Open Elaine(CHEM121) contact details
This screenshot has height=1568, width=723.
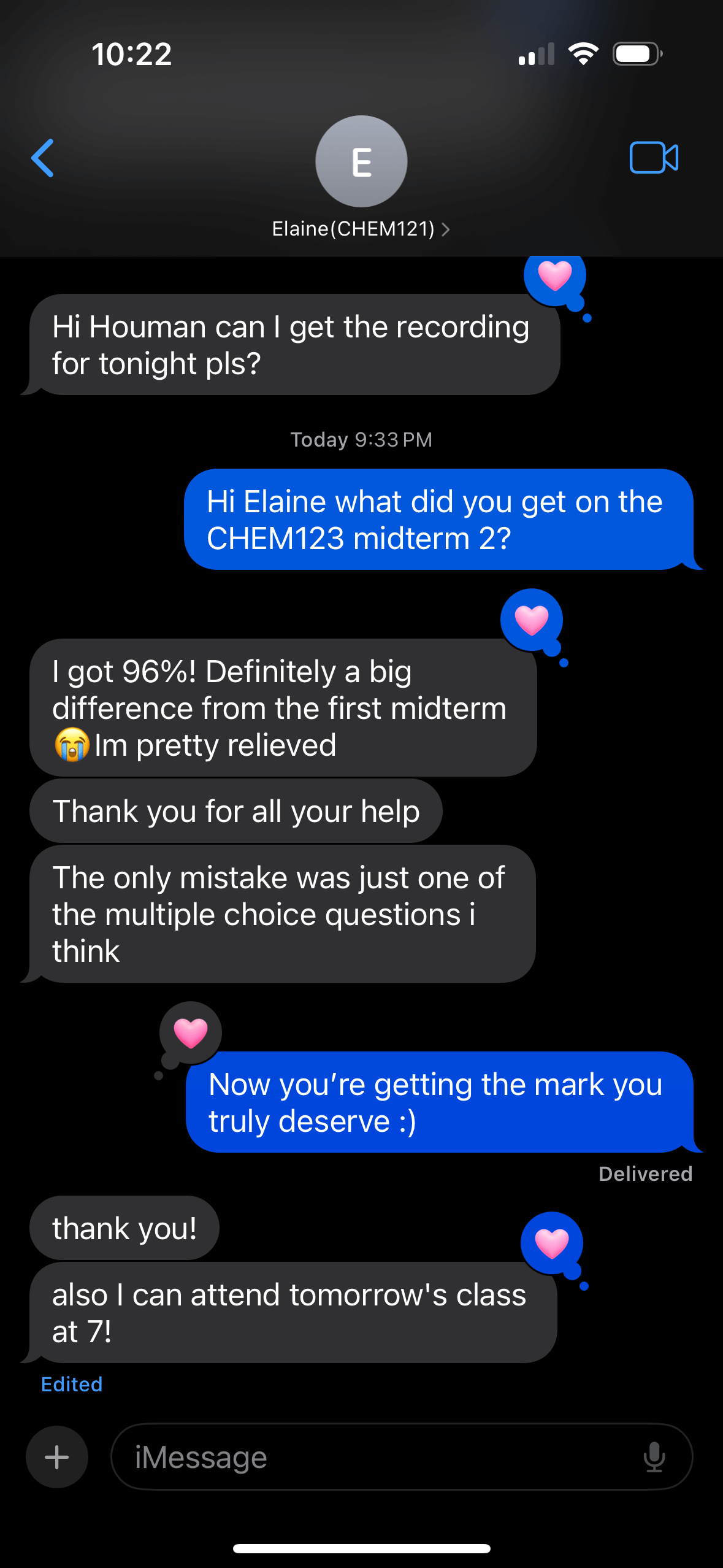[x=361, y=229]
